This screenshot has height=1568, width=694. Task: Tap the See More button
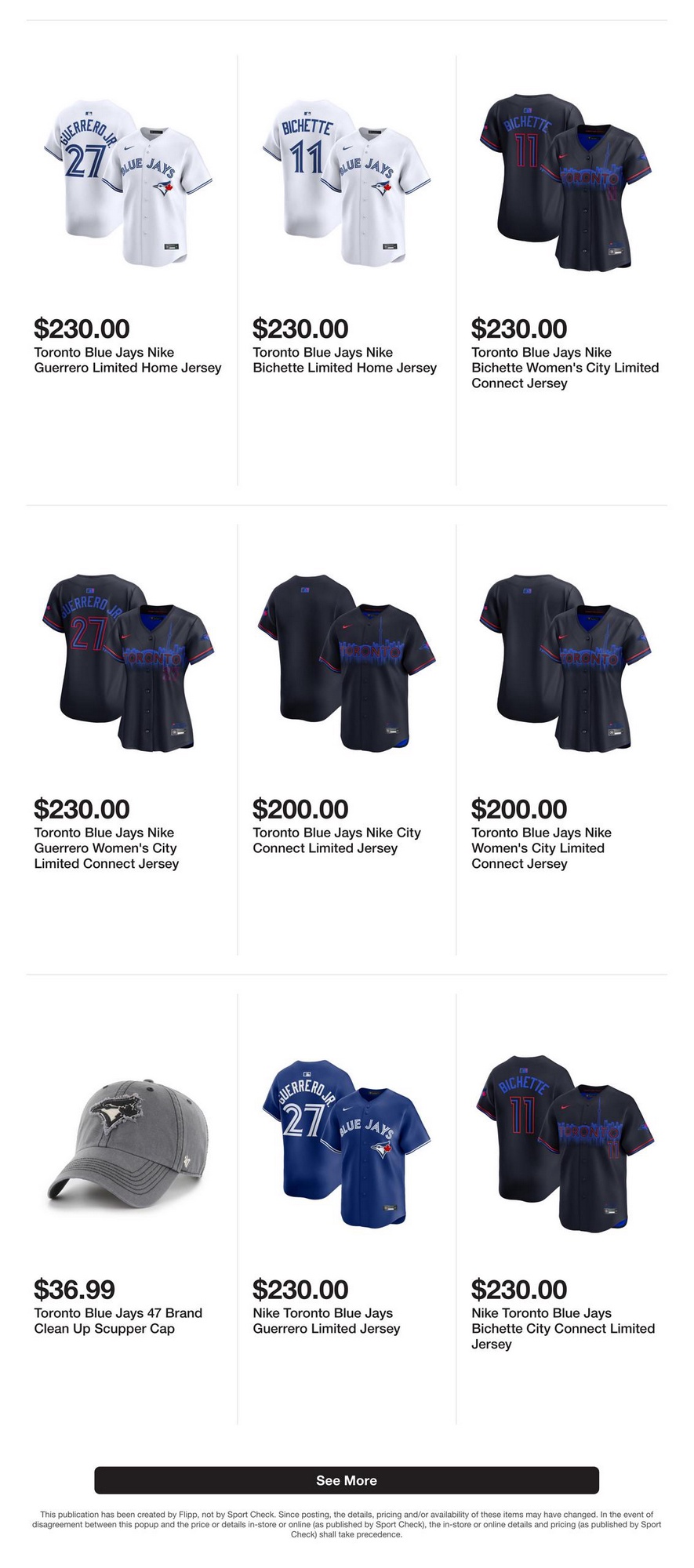(x=347, y=1480)
